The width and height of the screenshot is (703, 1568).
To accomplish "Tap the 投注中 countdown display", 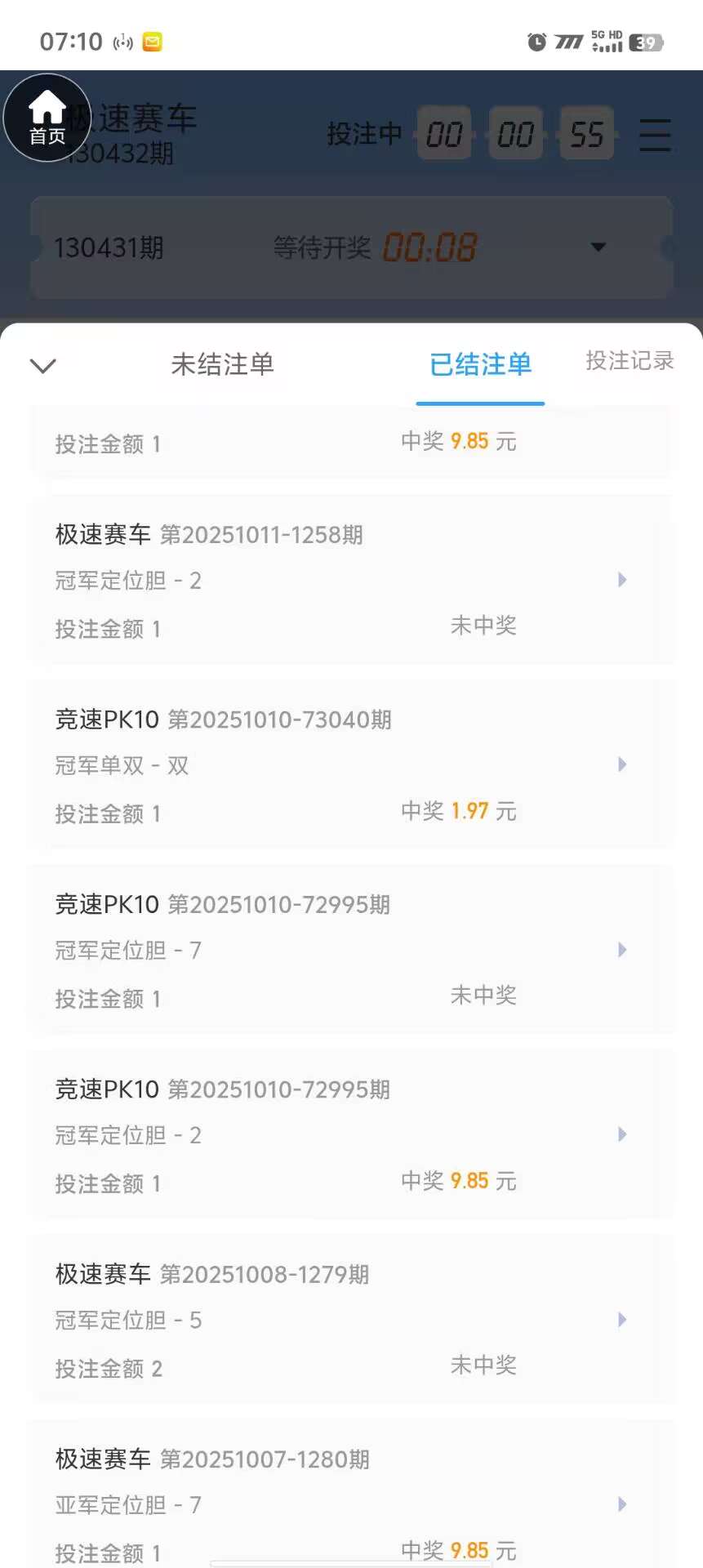I will [x=515, y=133].
